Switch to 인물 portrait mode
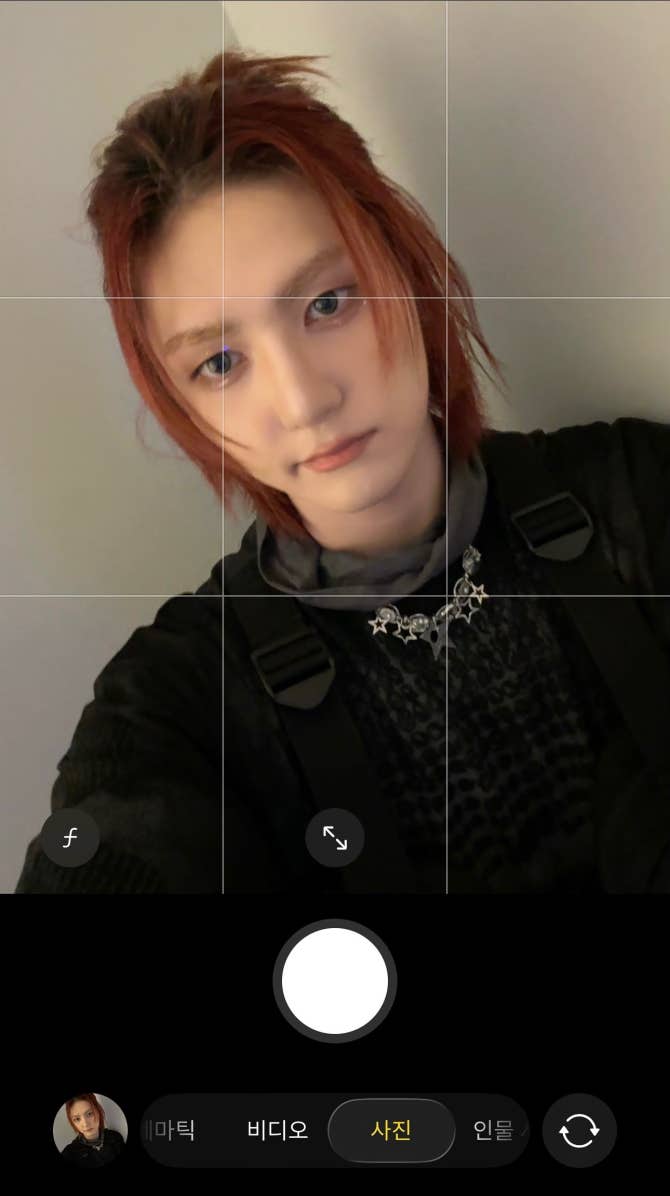 tap(494, 1131)
